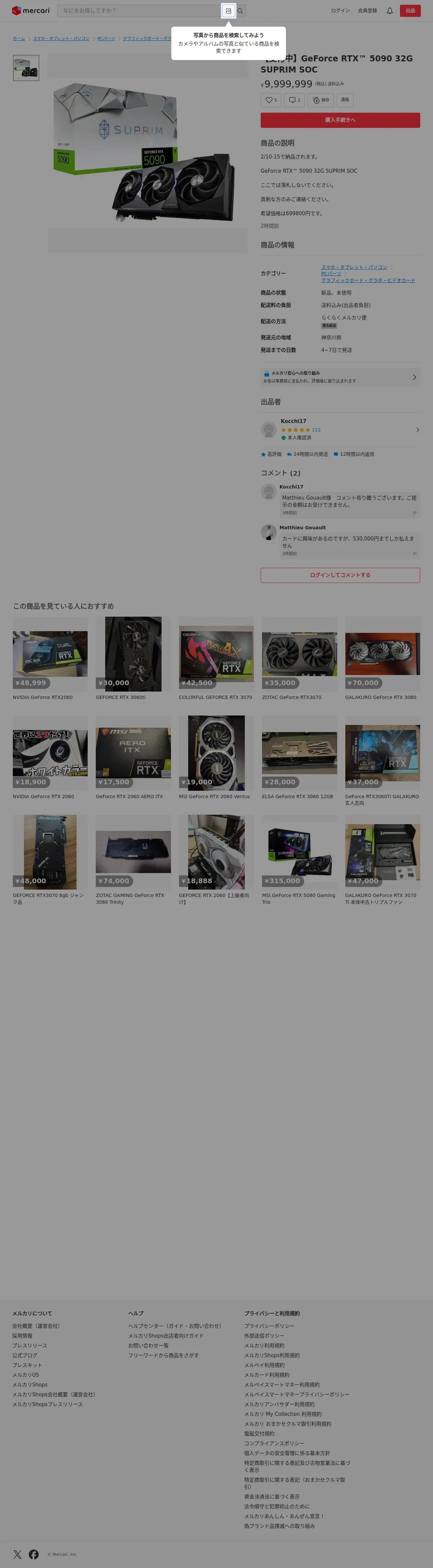Tap ログインしてコメントする button
This screenshot has width=433, height=1568.
pyautogui.click(x=340, y=575)
